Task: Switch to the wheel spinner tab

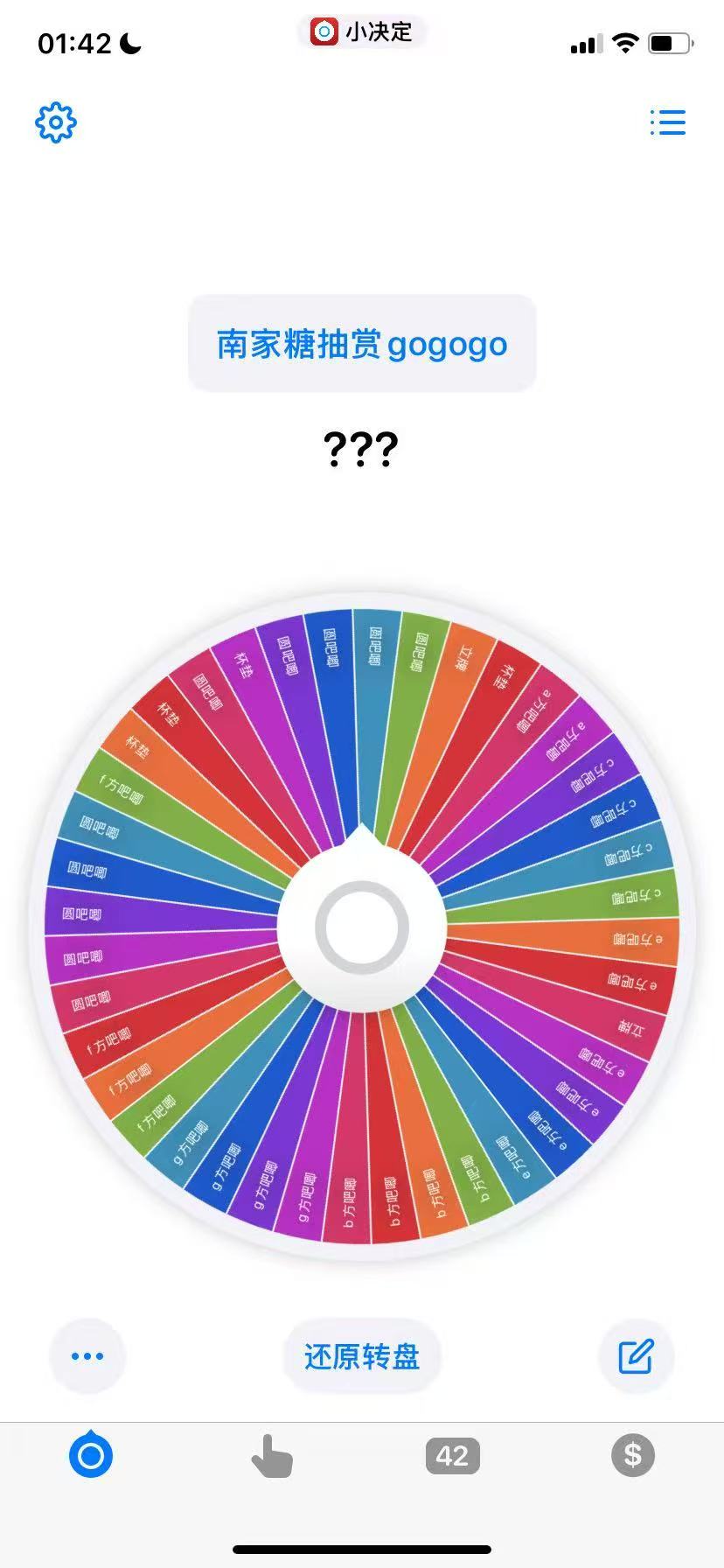Action: tap(91, 1456)
